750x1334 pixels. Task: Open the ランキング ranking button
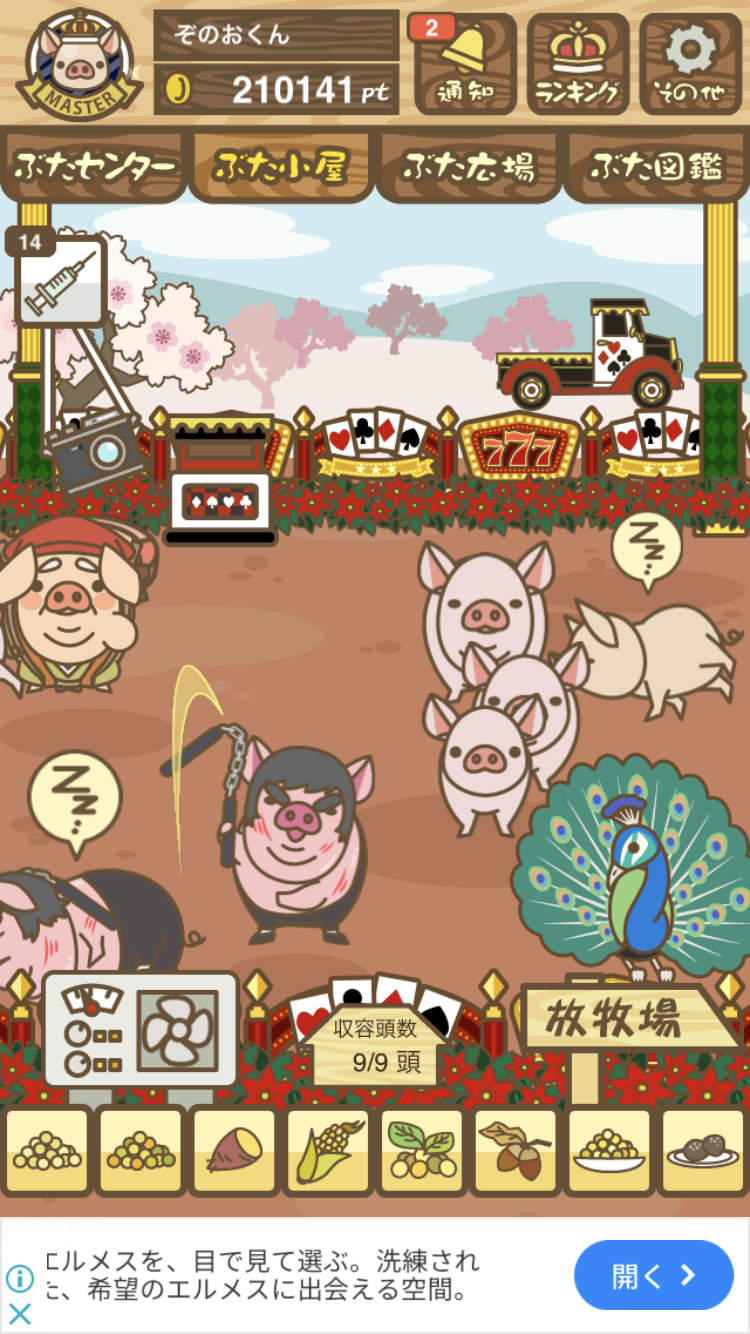pos(578,64)
